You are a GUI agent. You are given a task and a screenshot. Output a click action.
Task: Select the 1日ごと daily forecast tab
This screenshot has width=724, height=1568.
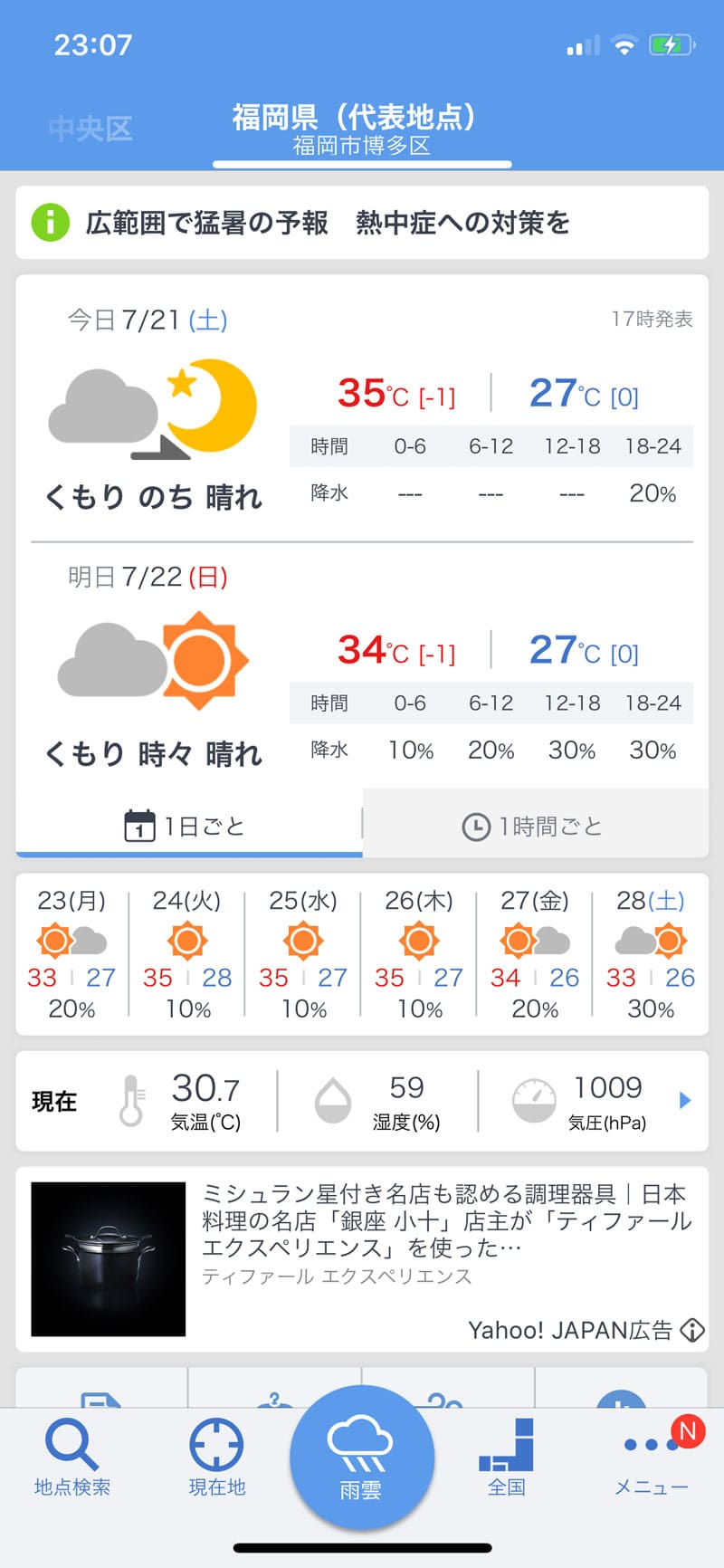(189, 825)
